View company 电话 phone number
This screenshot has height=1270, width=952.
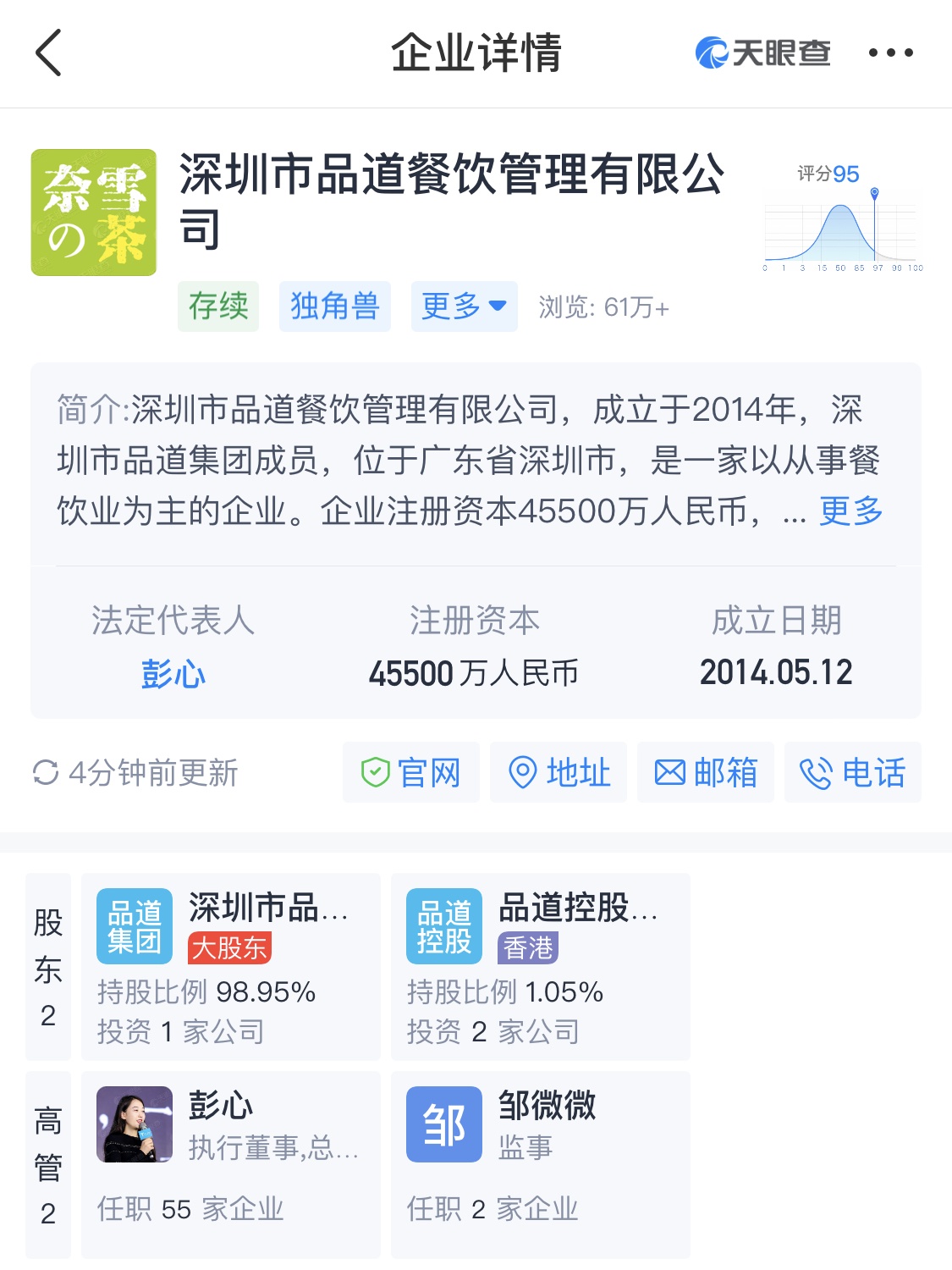852,772
